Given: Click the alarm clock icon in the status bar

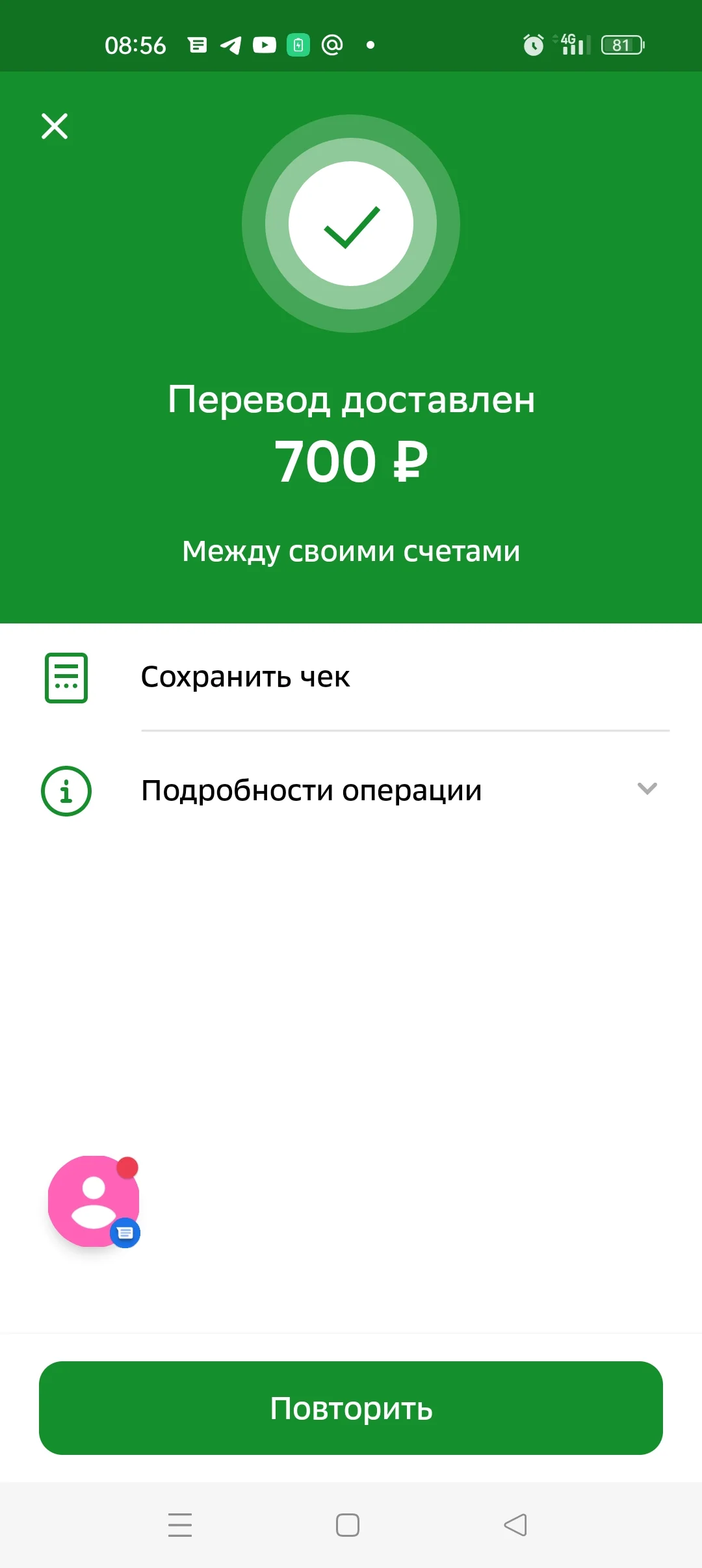Looking at the screenshot, I should click(x=533, y=44).
